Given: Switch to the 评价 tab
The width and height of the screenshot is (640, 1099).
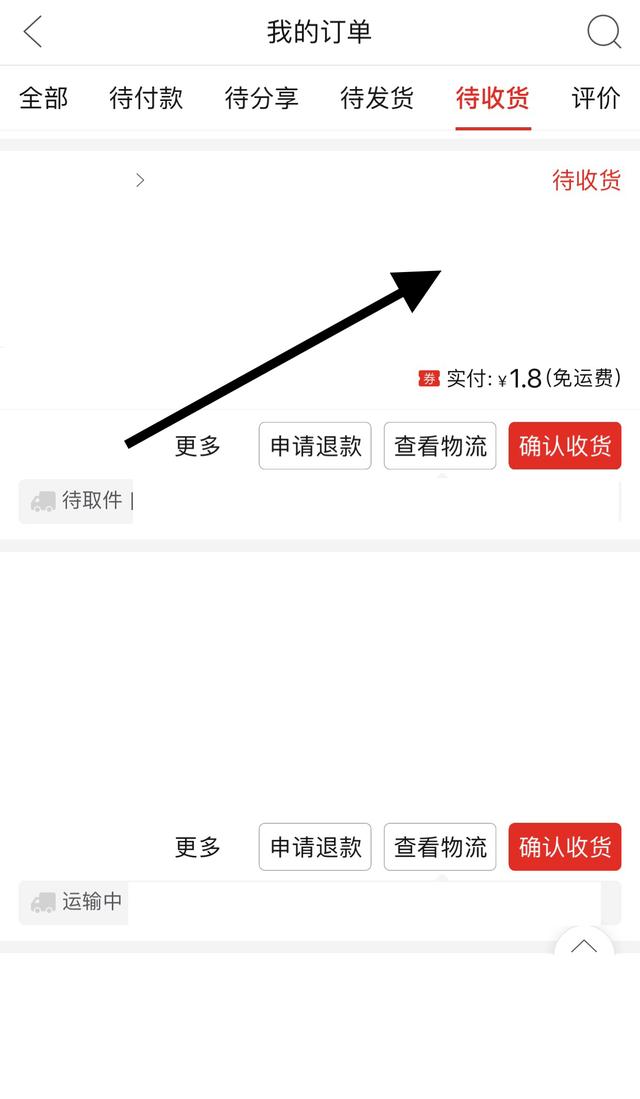Looking at the screenshot, I should pos(596,98).
